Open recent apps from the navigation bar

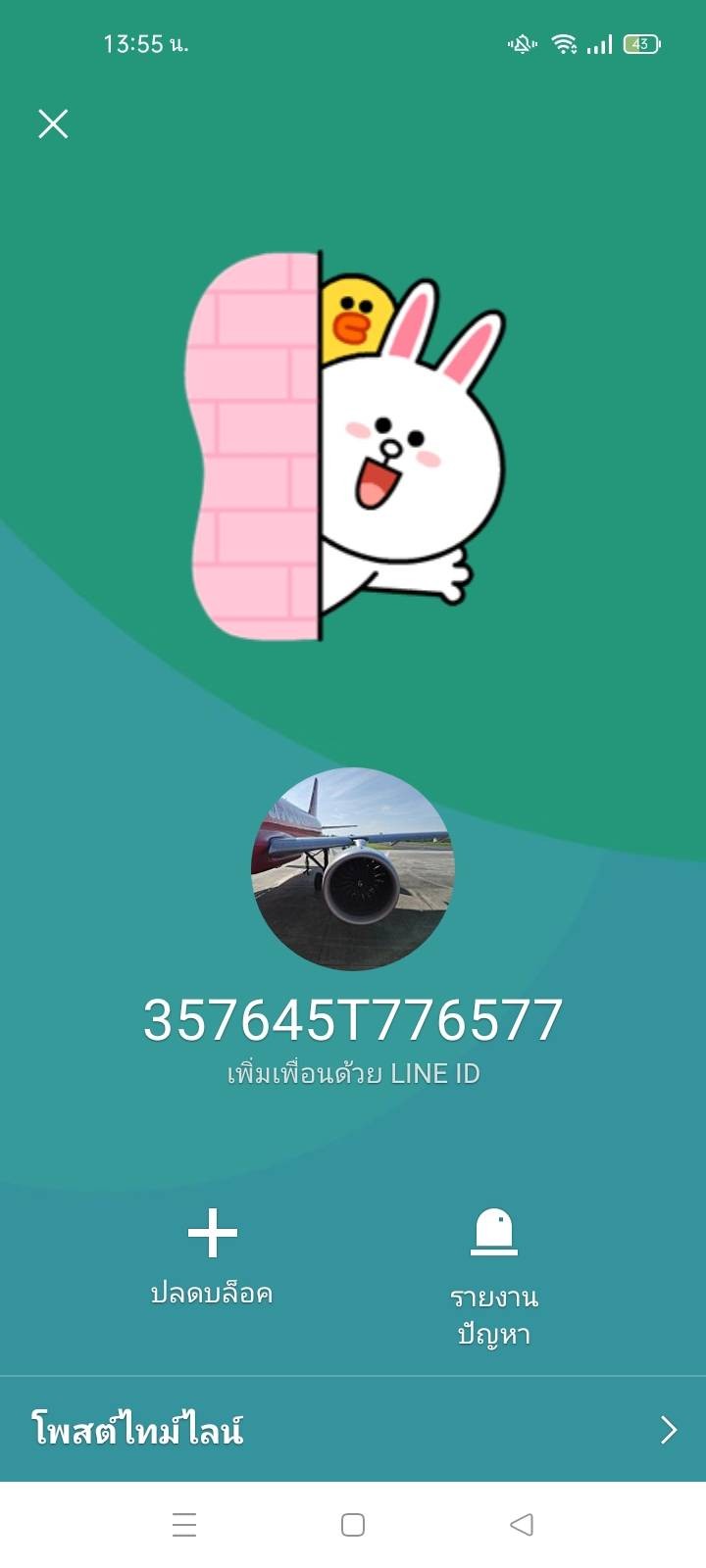pos(184,1525)
